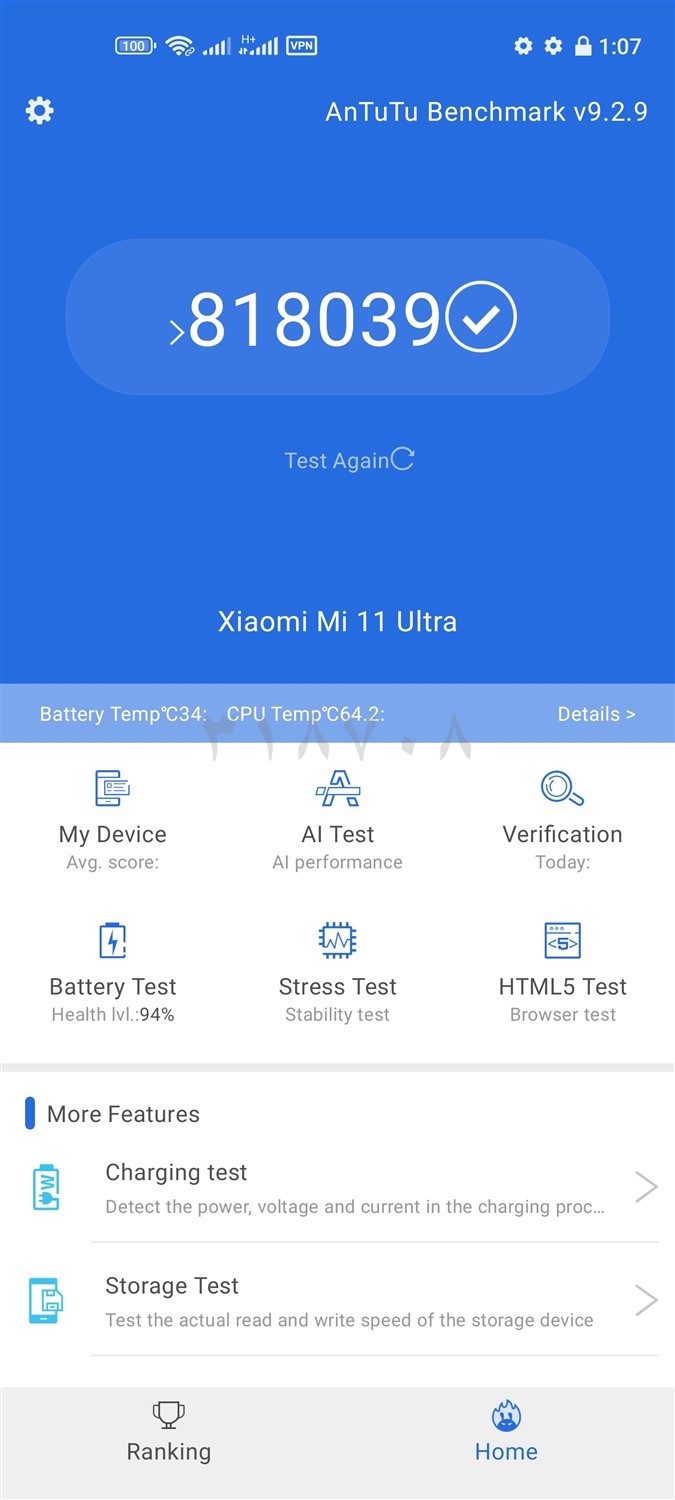
Task: Open Battery Test
Action: click(113, 972)
